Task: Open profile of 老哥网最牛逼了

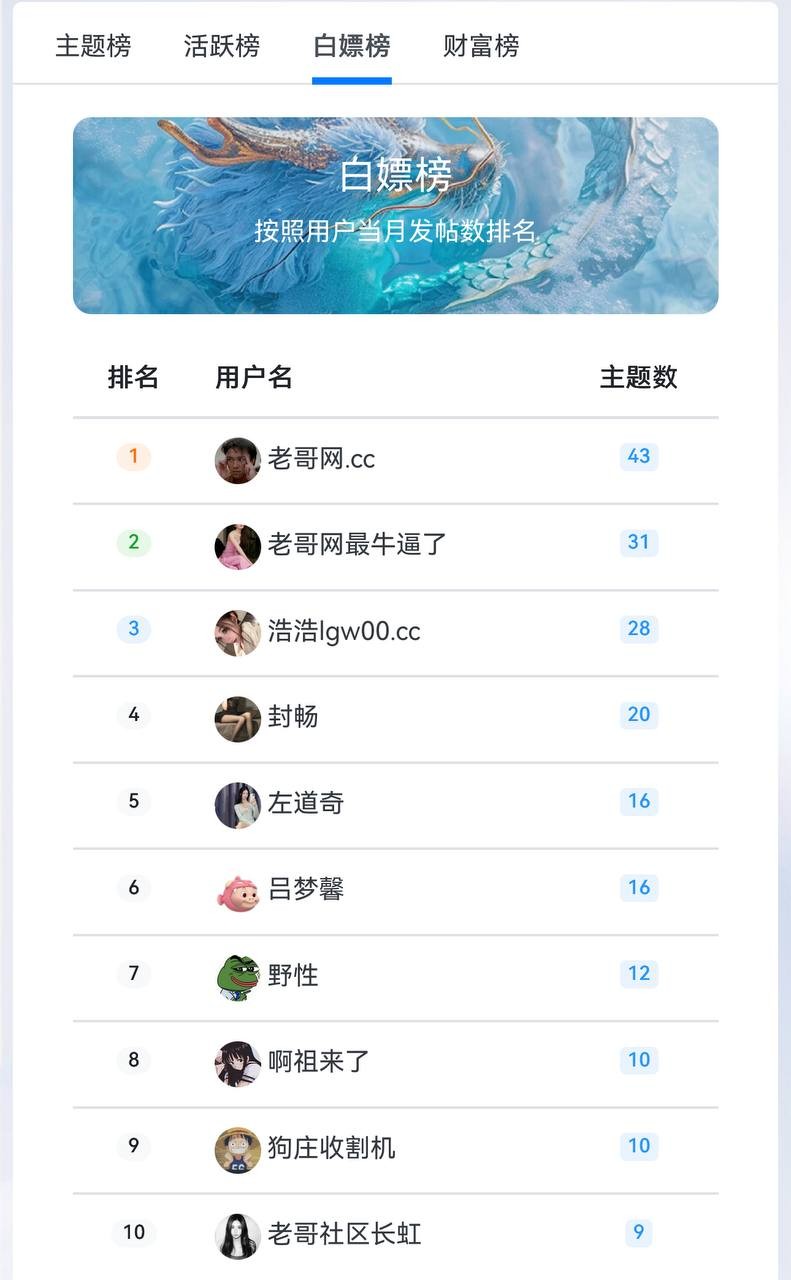Action: tap(356, 546)
